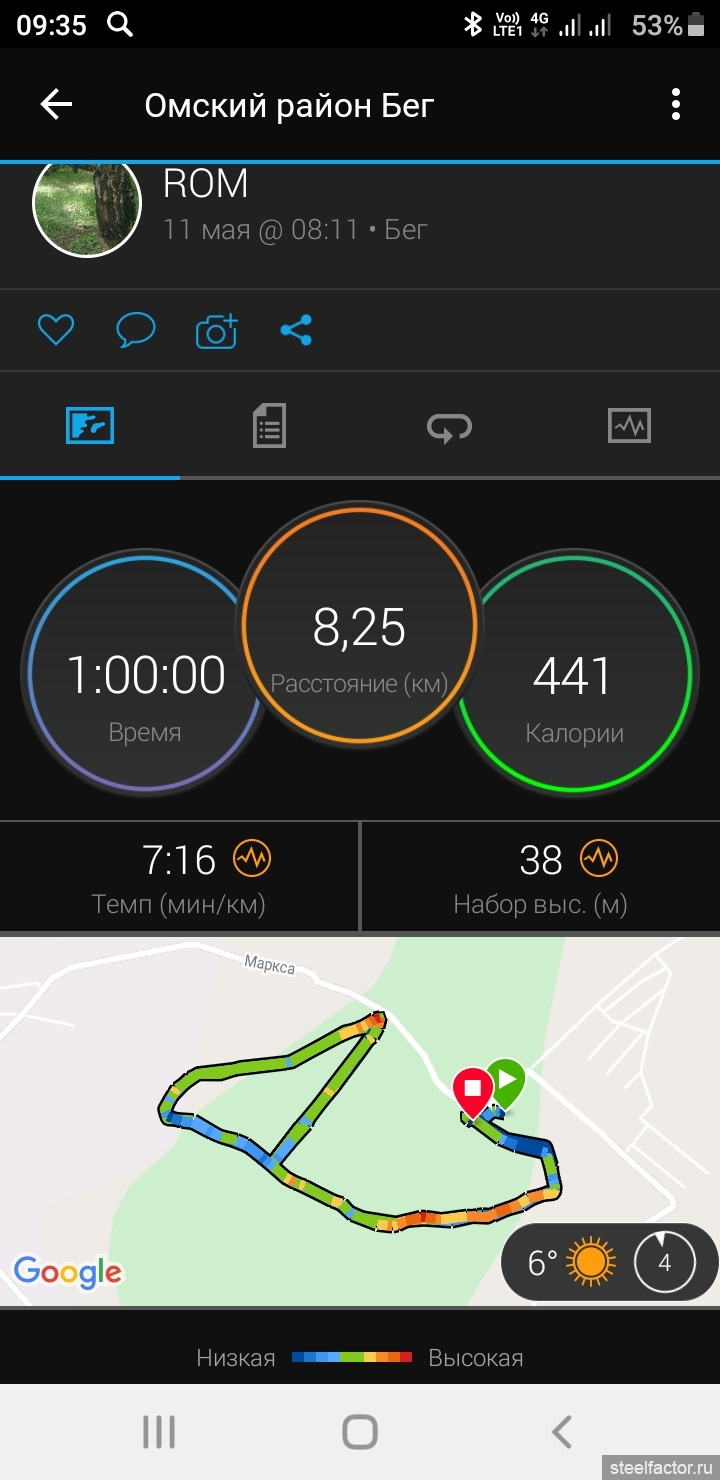
Task: Open comments with the speech bubble icon
Action: [x=136, y=330]
